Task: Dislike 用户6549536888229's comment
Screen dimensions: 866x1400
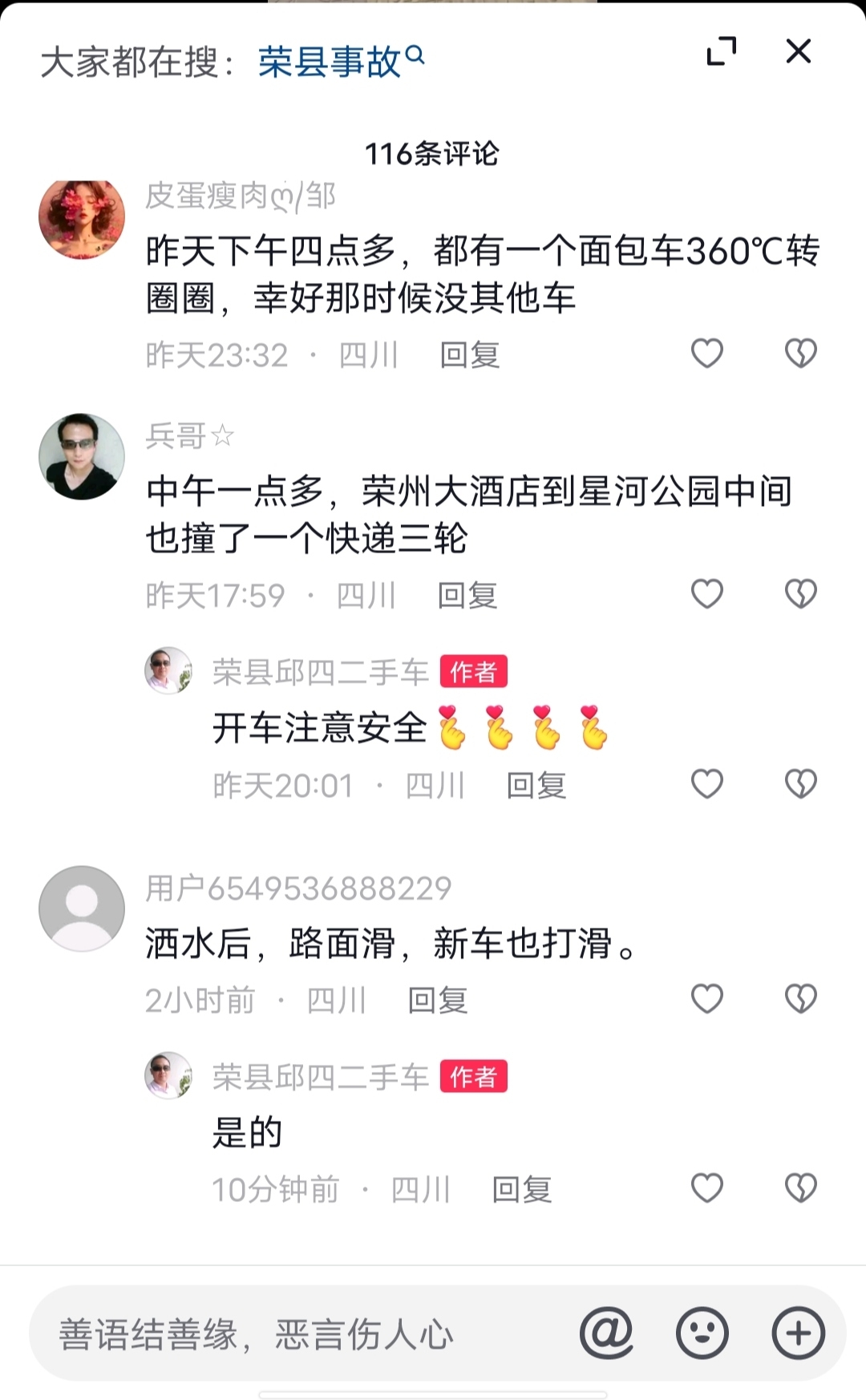Action: [x=800, y=999]
